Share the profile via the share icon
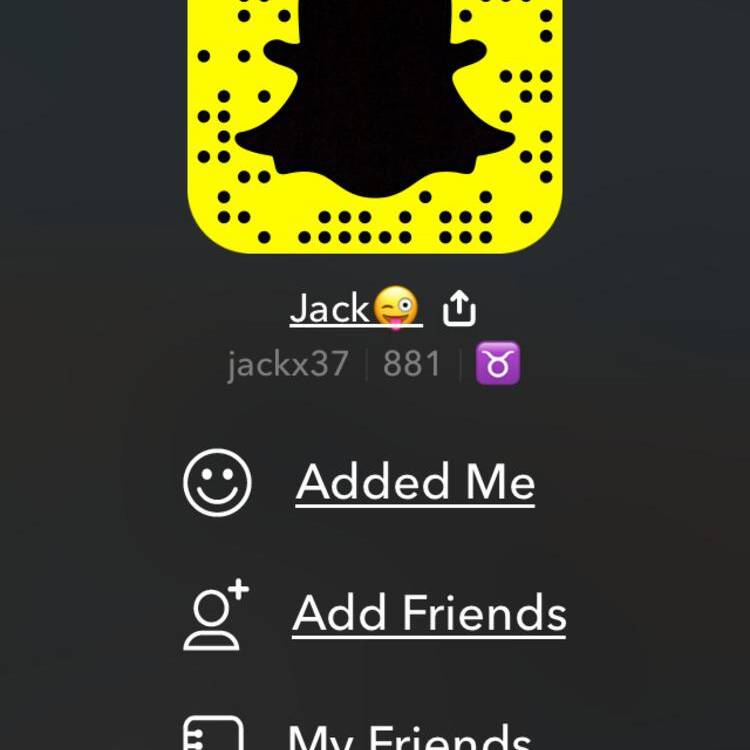 point(459,309)
